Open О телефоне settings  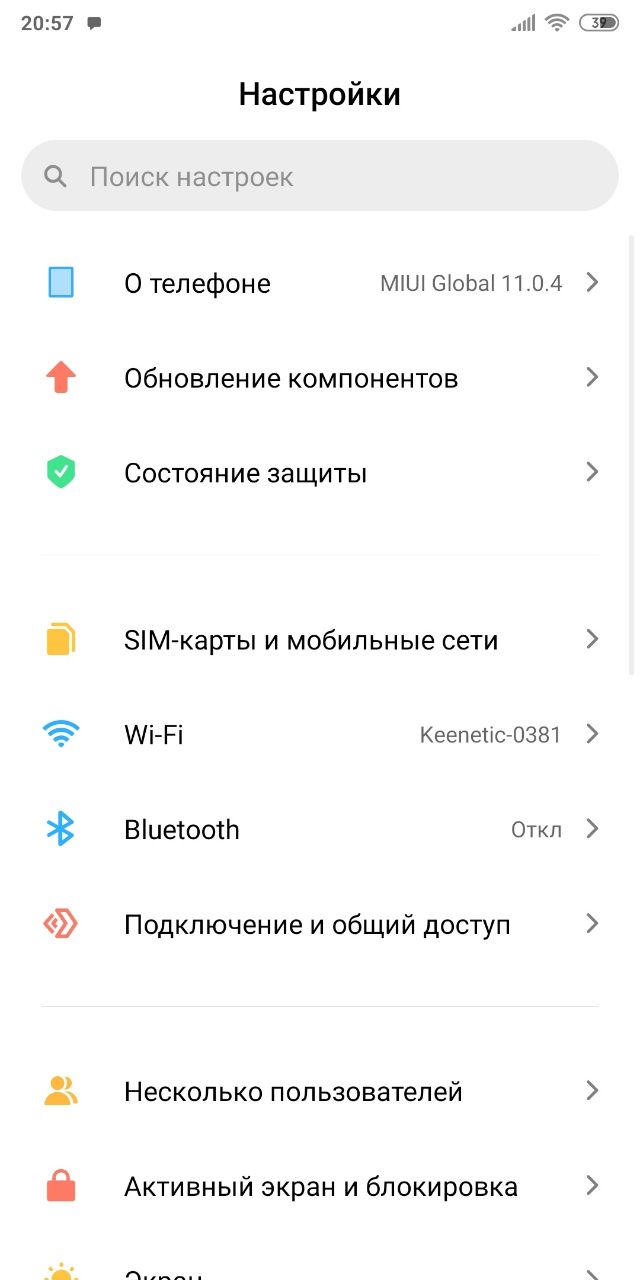pyautogui.click(x=320, y=283)
